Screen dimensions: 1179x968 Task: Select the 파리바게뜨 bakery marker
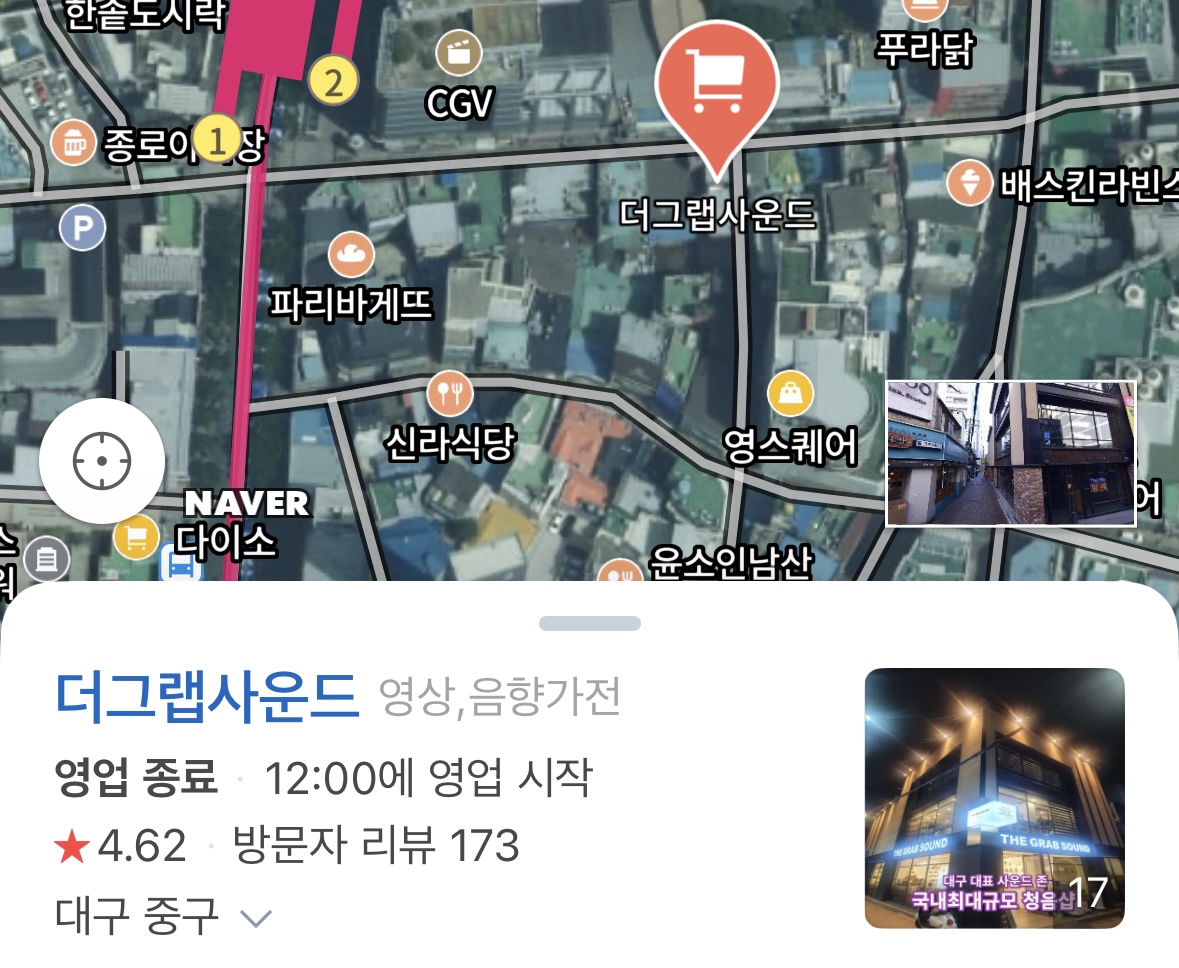[x=351, y=255]
